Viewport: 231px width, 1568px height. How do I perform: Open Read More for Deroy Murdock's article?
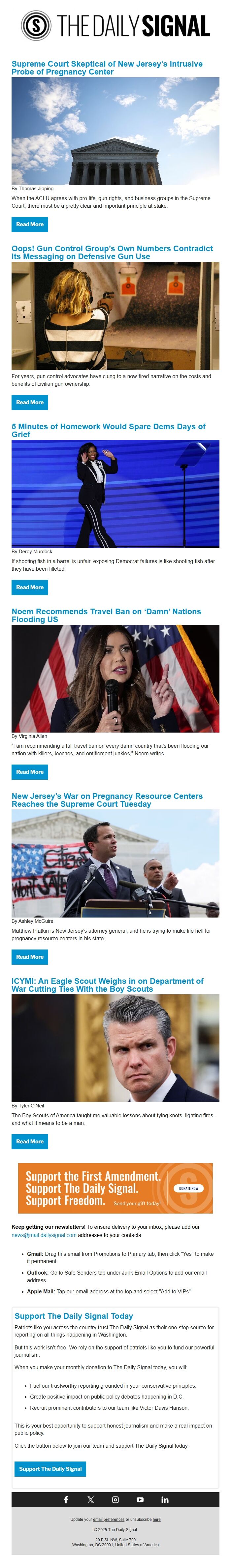[x=29, y=587]
